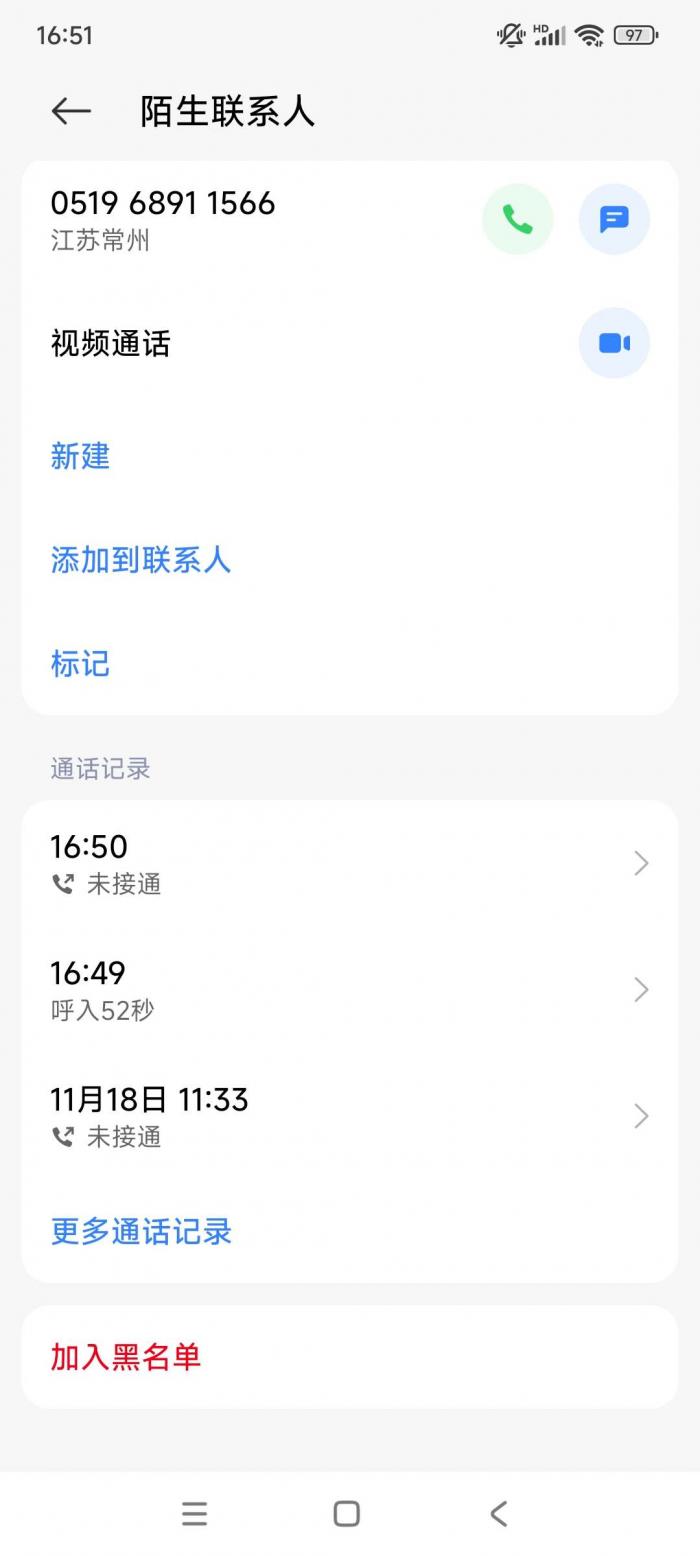Start a video call via the camera icon
The height and width of the screenshot is (1556, 700).
pyautogui.click(x=614, y=343)
